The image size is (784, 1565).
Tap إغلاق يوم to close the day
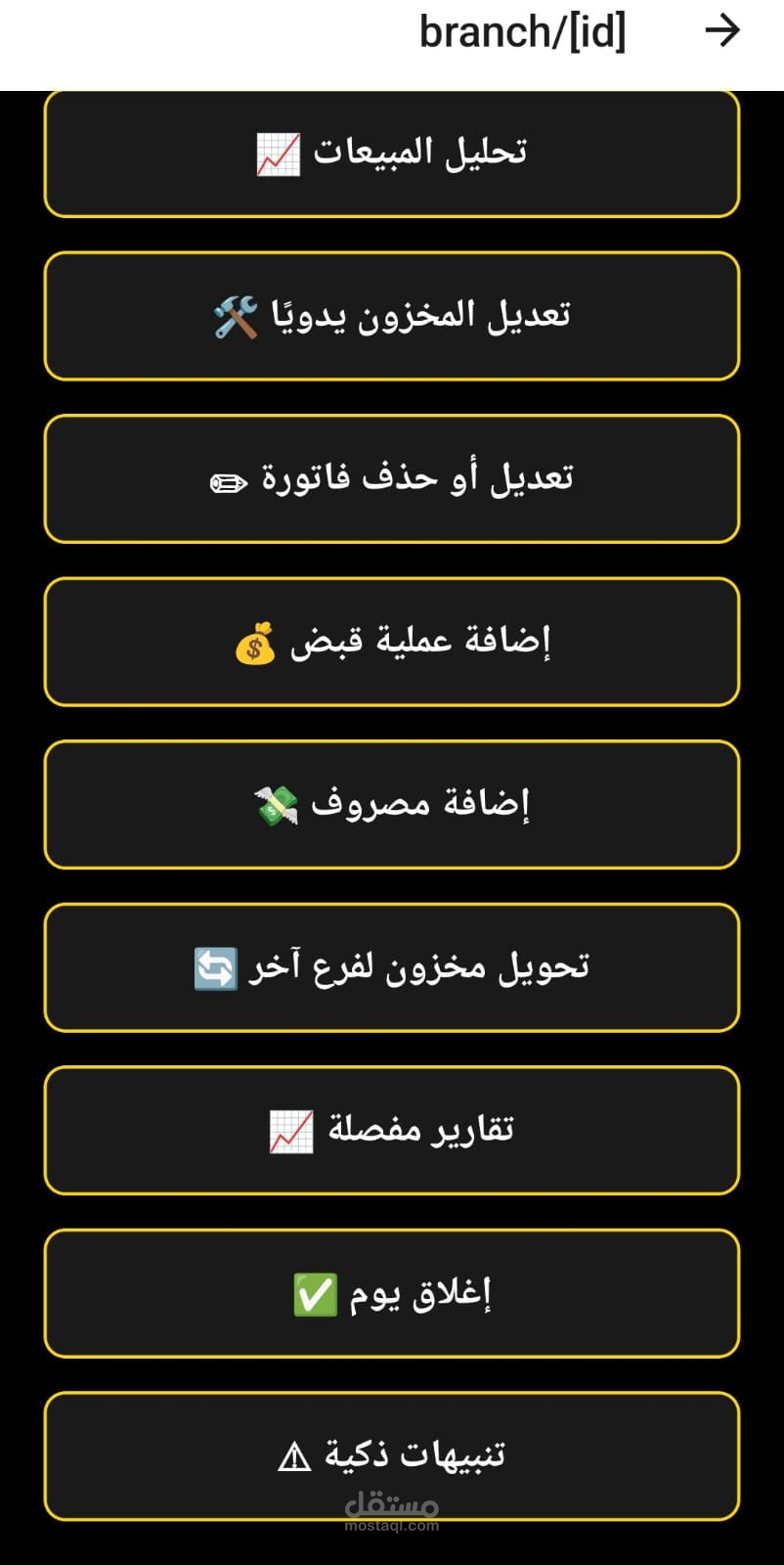(392, 1293)
